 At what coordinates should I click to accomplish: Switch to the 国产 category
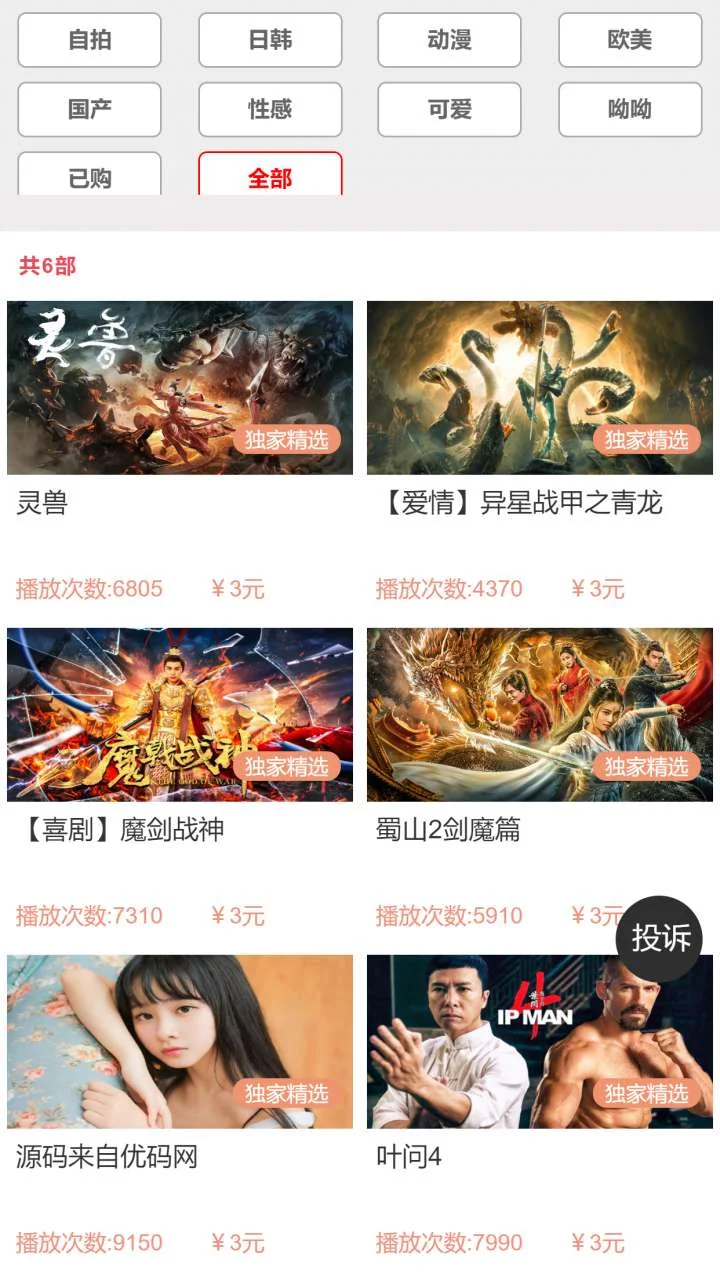point(90,109)
